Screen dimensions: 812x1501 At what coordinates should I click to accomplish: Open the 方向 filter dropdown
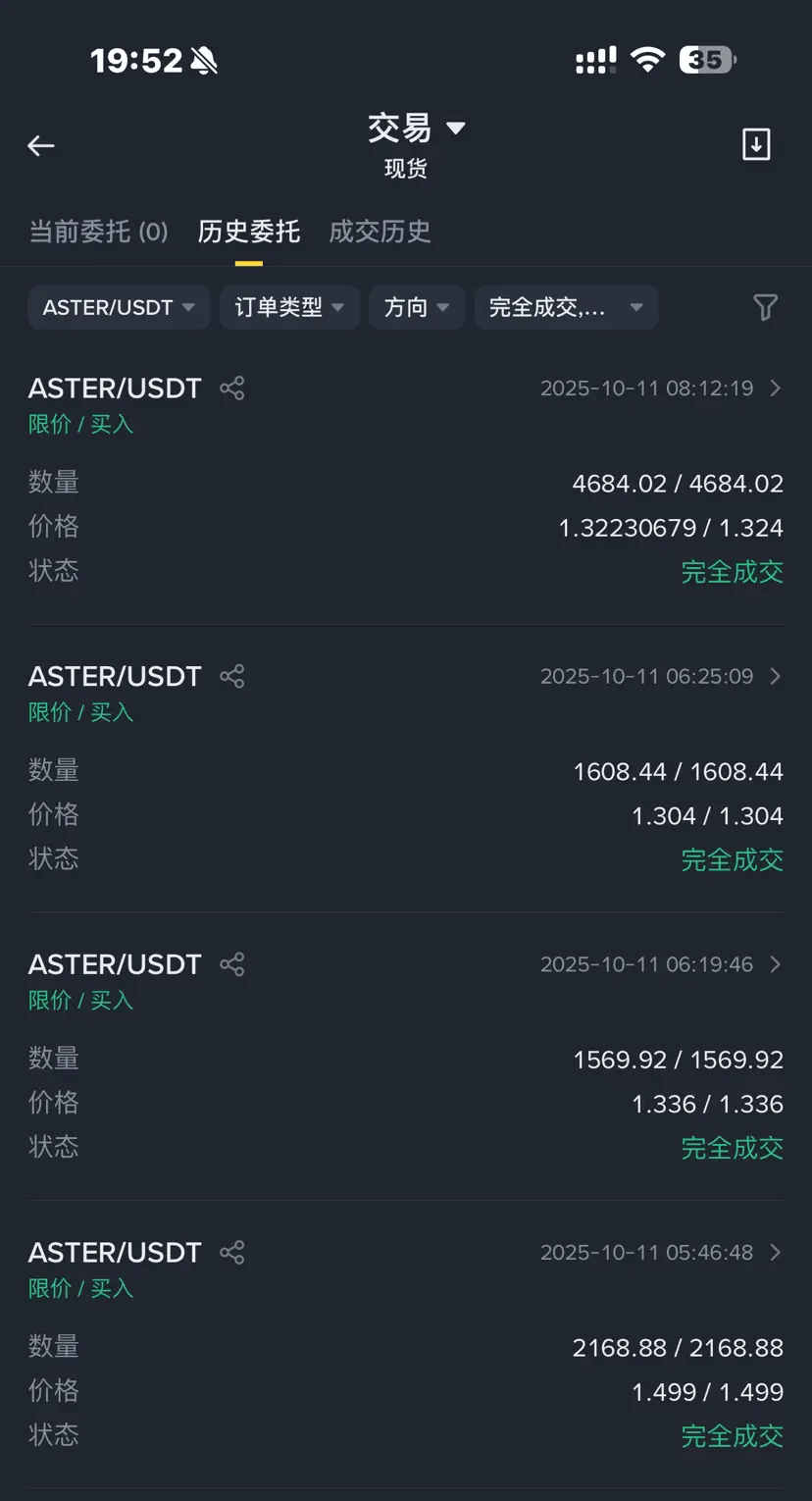pos(417,308)
